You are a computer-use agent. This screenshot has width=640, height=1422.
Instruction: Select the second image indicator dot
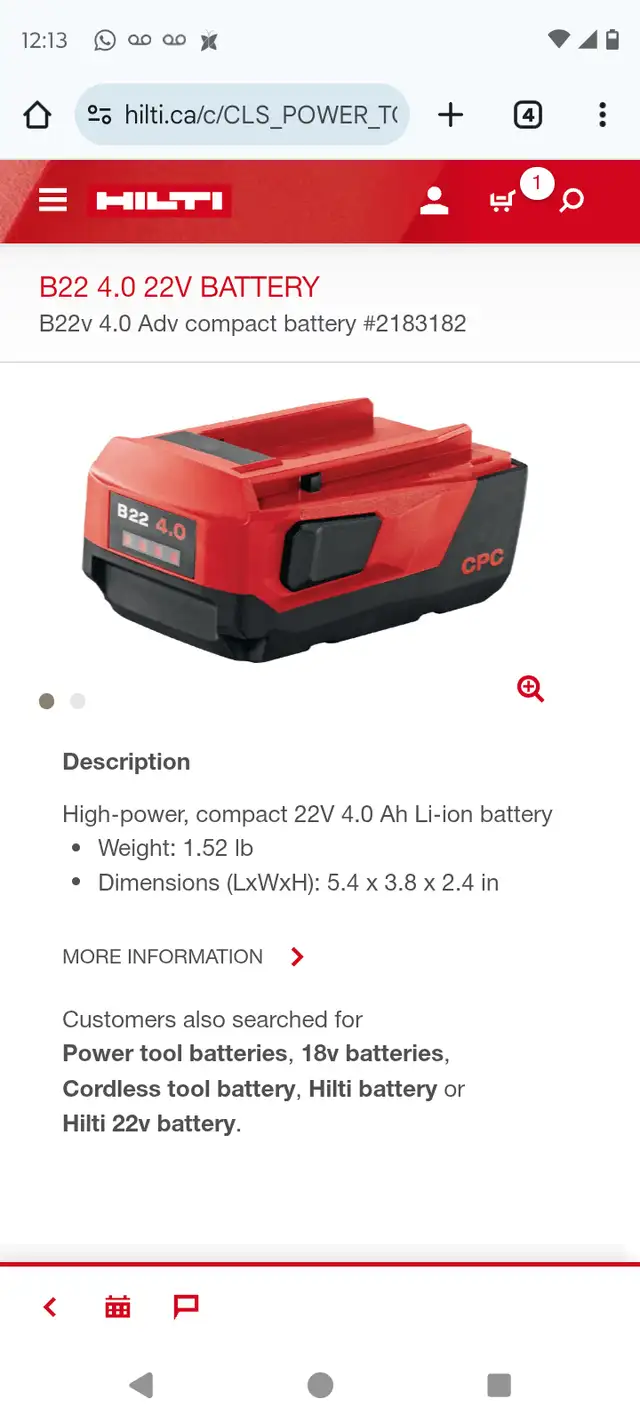click(x=78, y=701)
